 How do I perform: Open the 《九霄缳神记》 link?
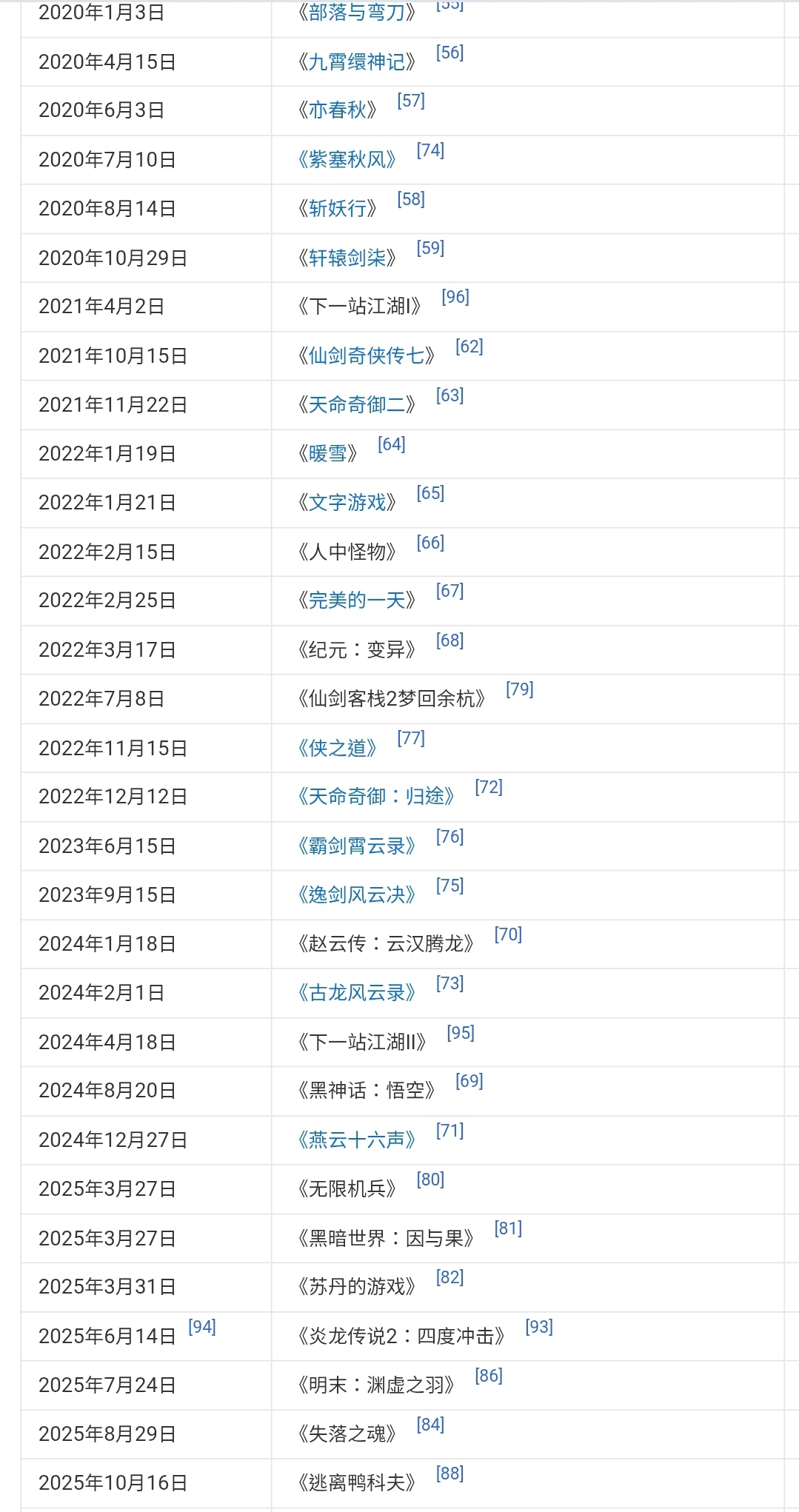(356, 62)
